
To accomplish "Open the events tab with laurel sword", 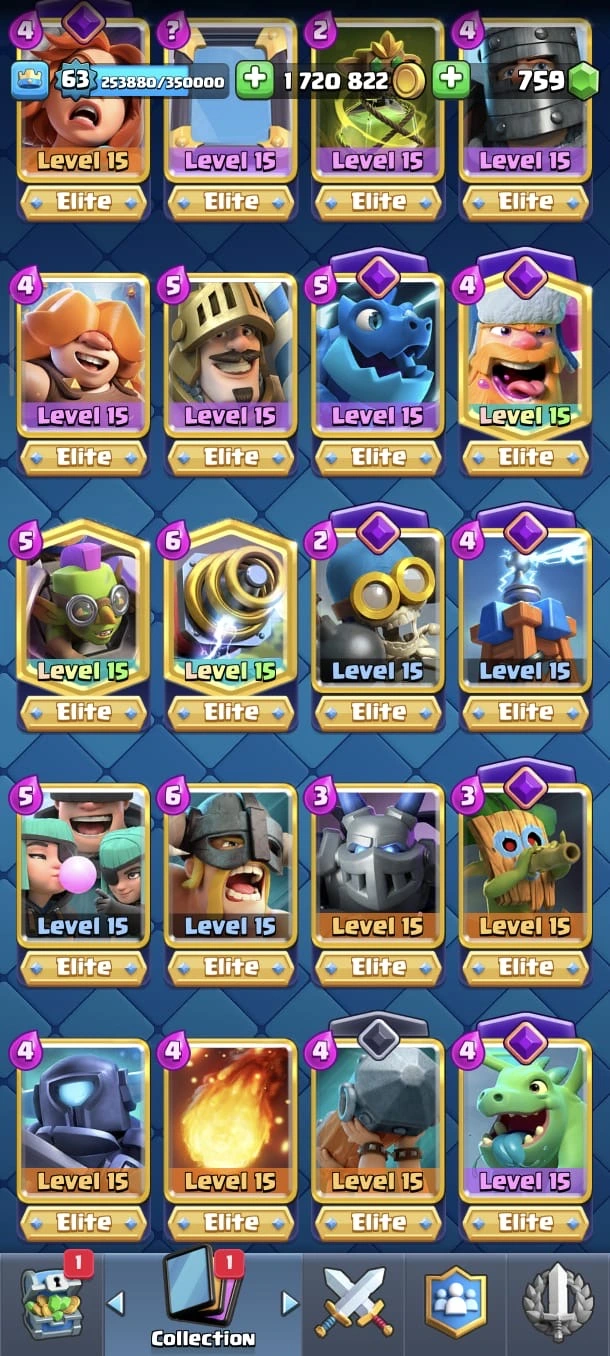I will coord(558,1302).
